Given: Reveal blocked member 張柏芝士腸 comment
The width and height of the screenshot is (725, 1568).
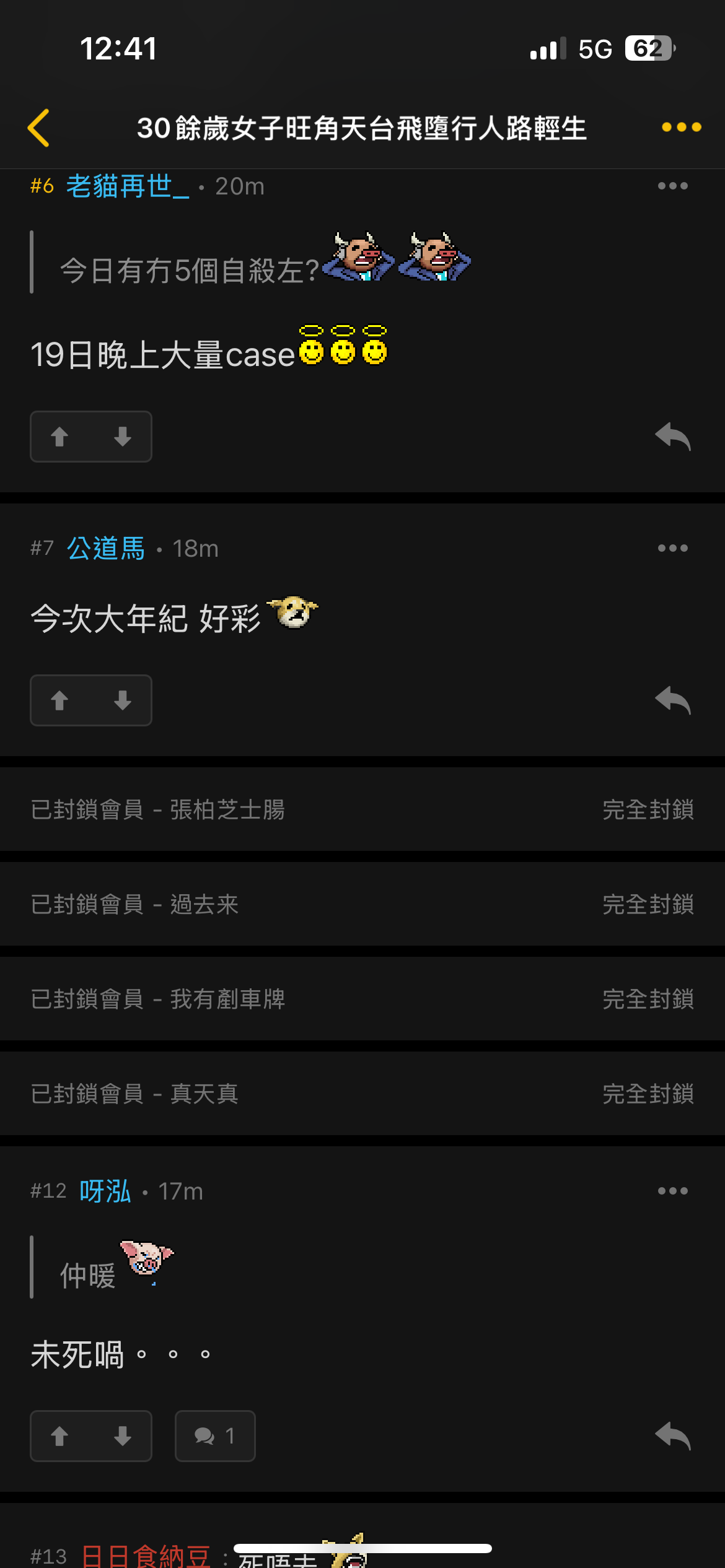Looking at the screenshot, I should click(362, 809).
